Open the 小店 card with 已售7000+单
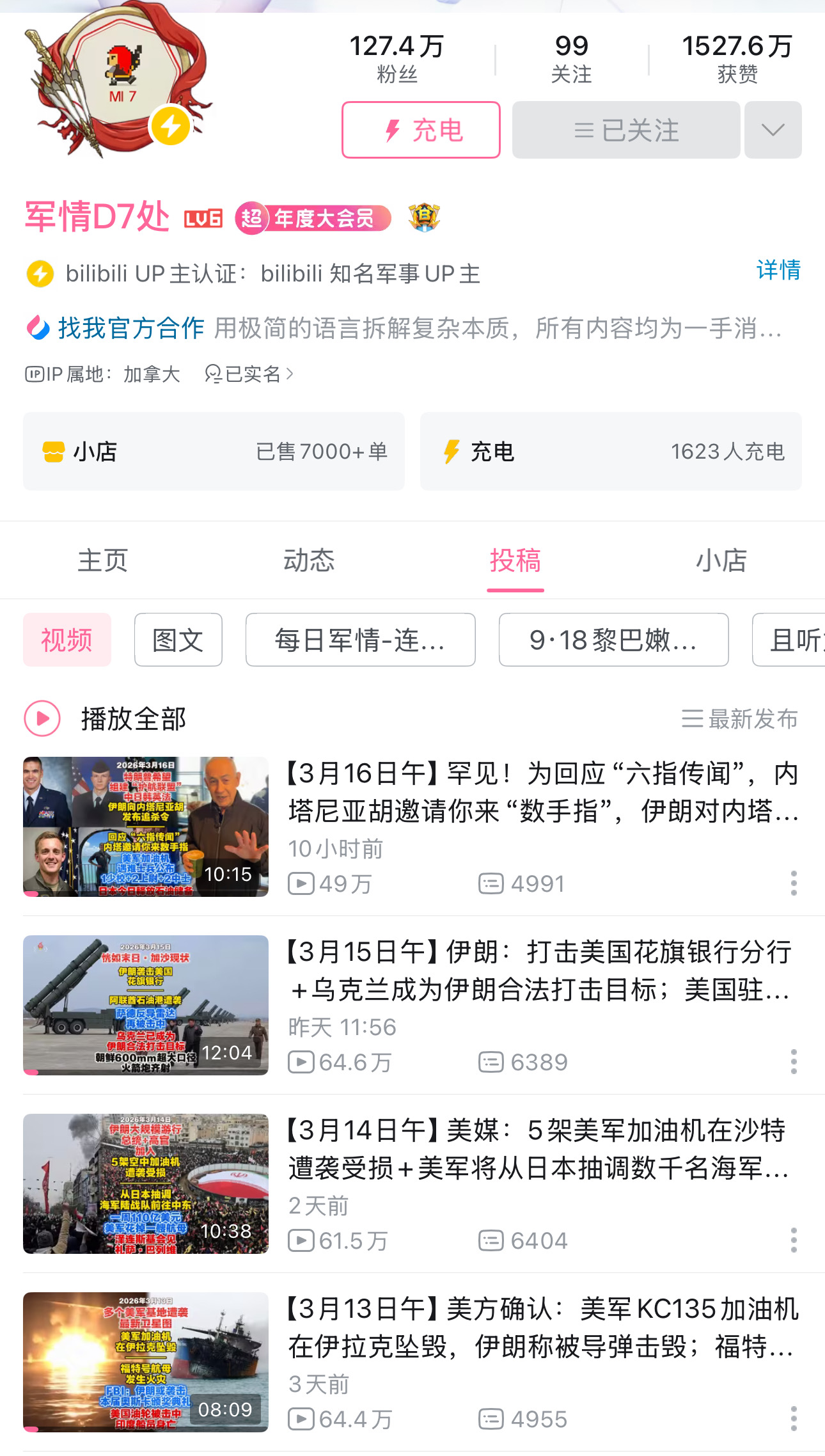This screenshot has width=825, height=1456. [214, 452]
